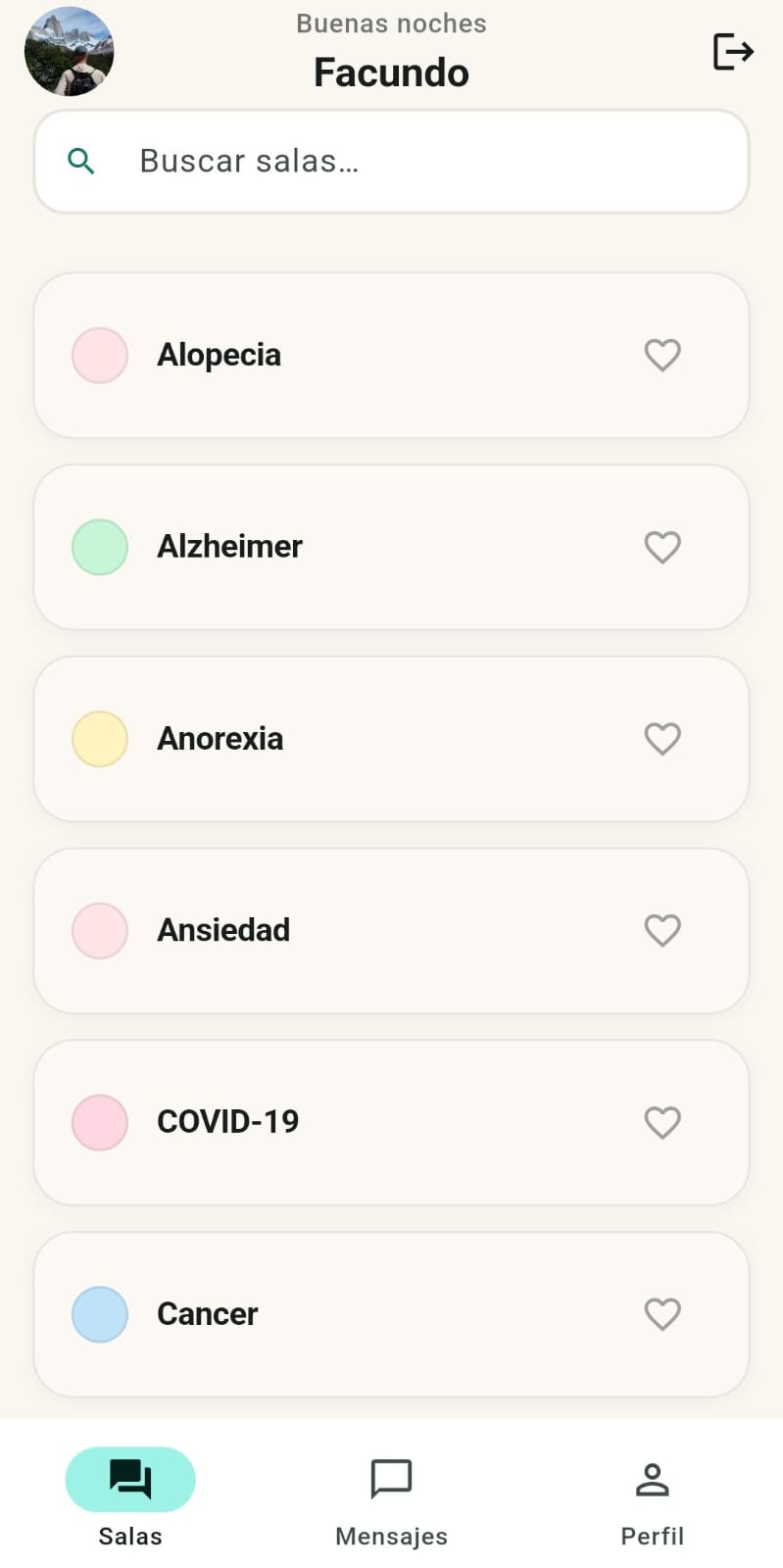Like the Anorexia room heart icon
The height and width of the screenshot is (1568, 783).
click(662, 739)
